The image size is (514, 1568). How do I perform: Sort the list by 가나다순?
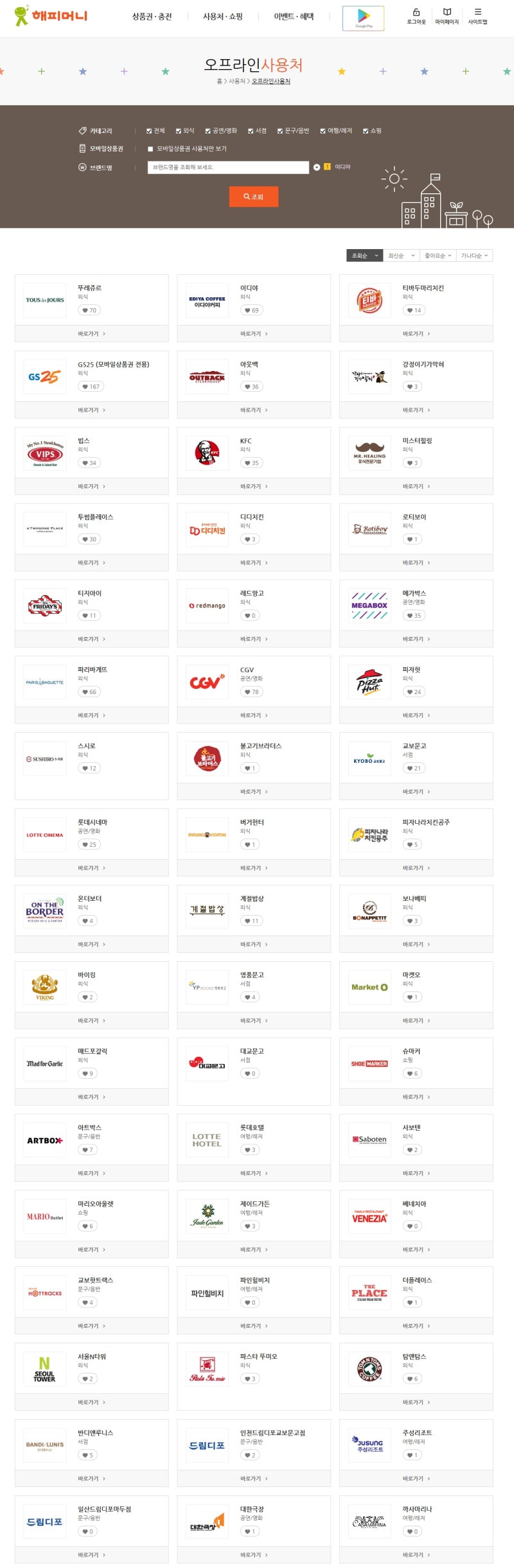point(474,256)
